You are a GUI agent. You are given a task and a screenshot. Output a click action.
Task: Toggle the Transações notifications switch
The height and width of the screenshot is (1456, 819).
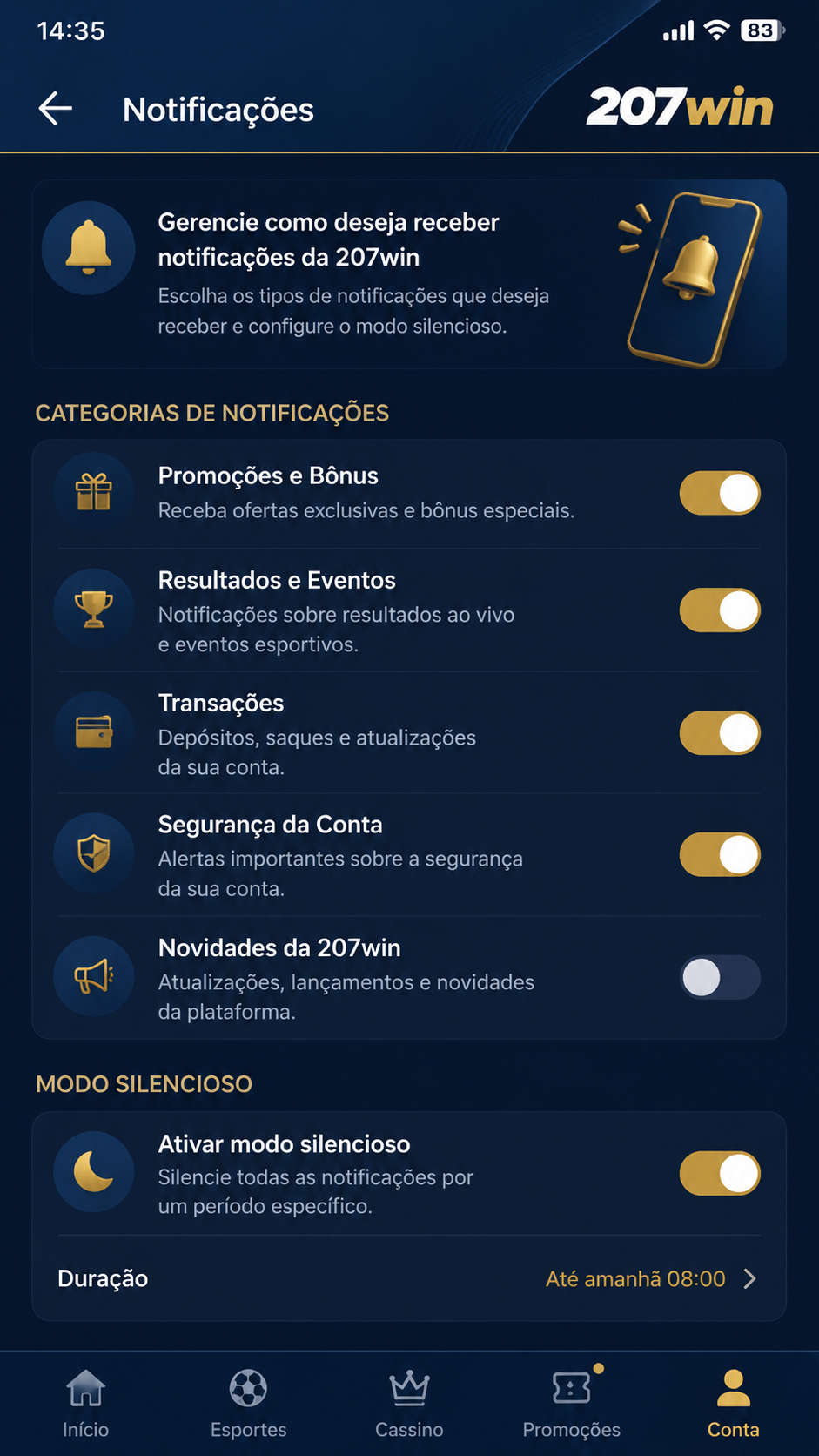click(720, 732)
